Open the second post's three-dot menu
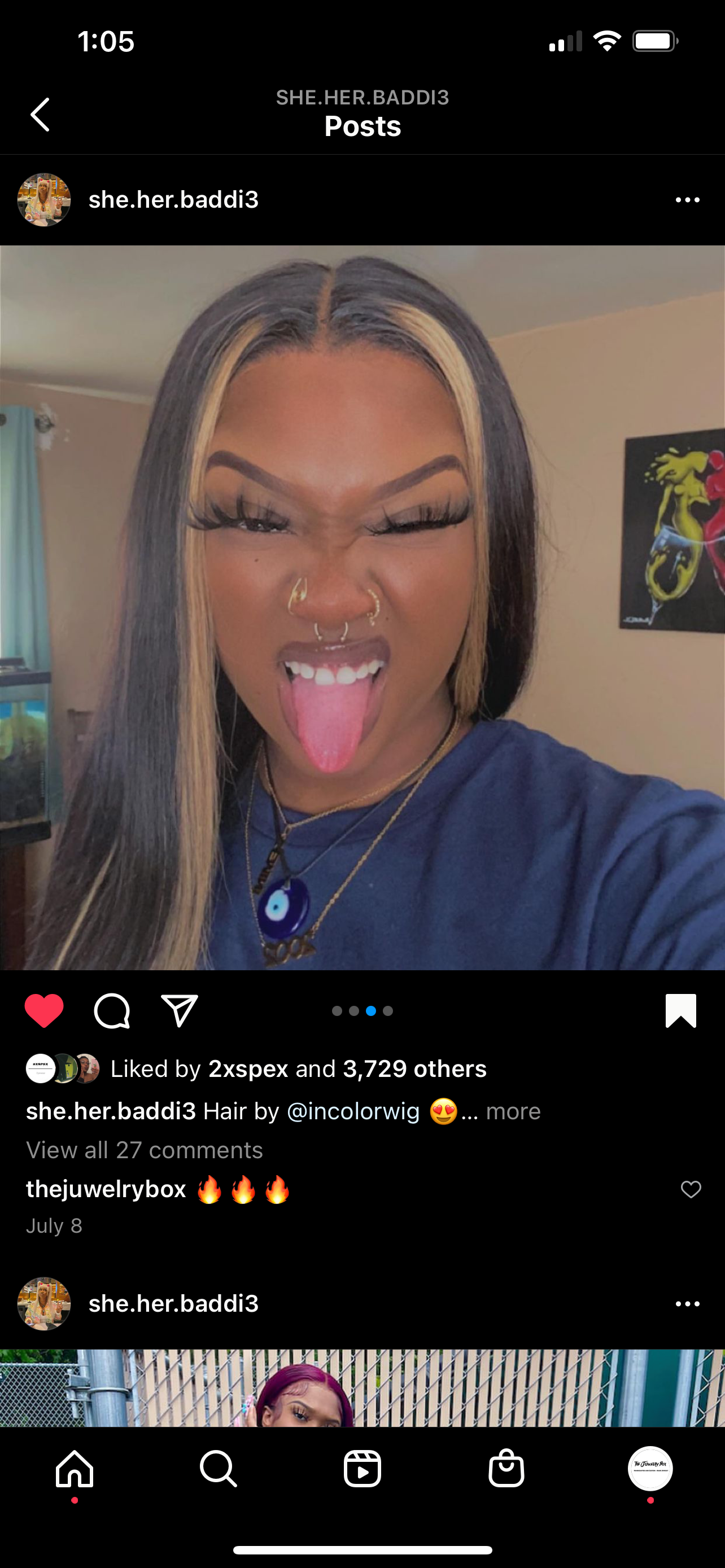Image resolution: width=725 pixels, height=1568 pixels. (687, 1304)
